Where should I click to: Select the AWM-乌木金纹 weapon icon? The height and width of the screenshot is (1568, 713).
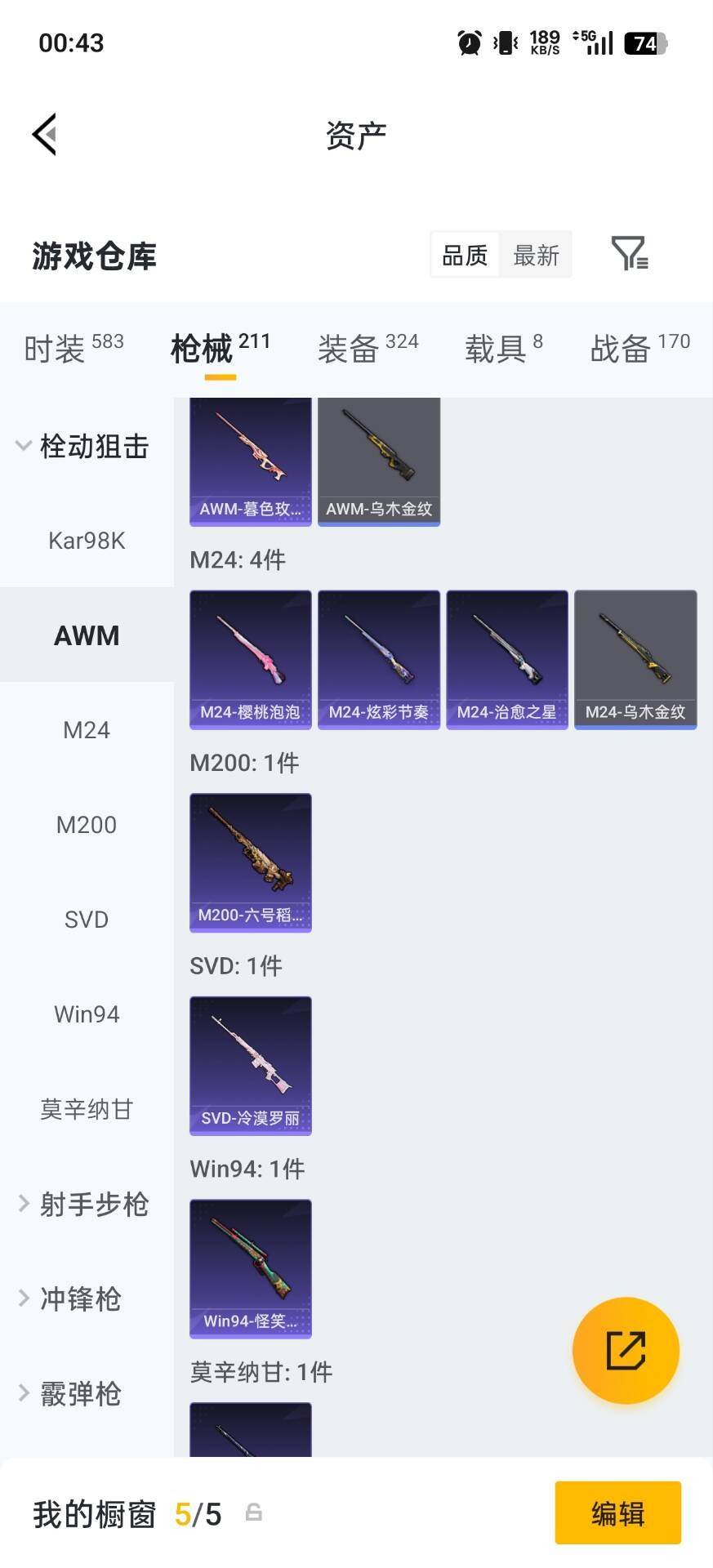coord(378,460)
